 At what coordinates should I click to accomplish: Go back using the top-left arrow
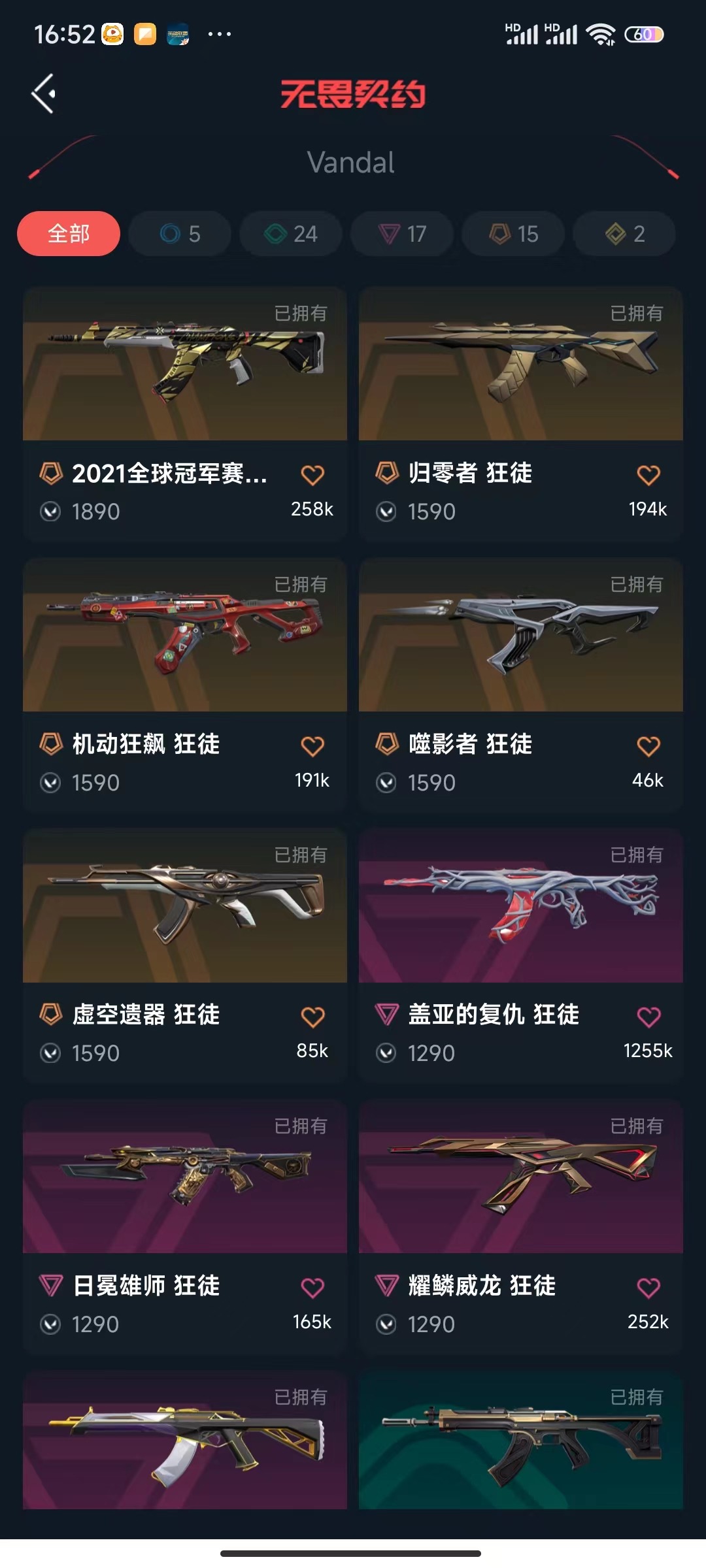point(43,94)
